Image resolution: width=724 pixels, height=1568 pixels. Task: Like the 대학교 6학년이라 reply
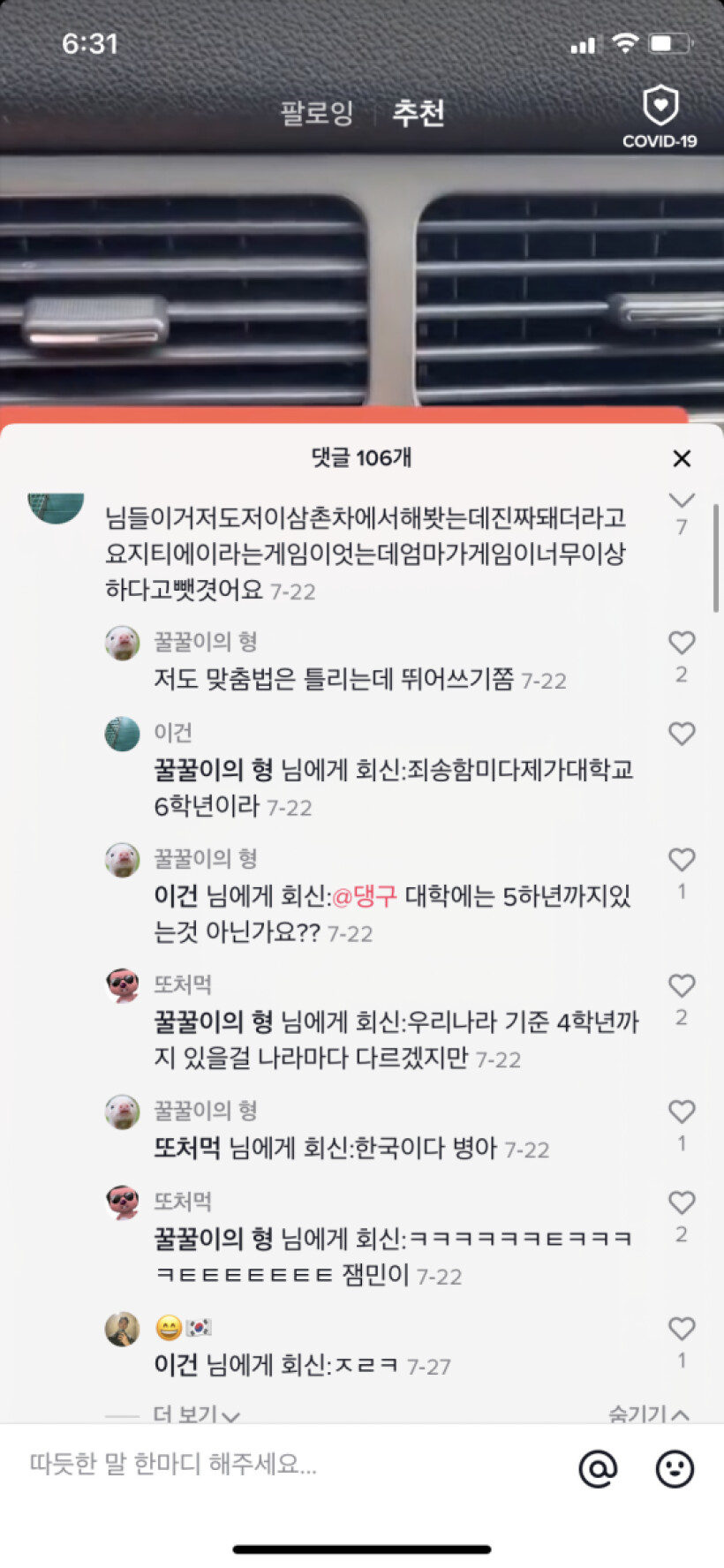(x=681, y=734)
